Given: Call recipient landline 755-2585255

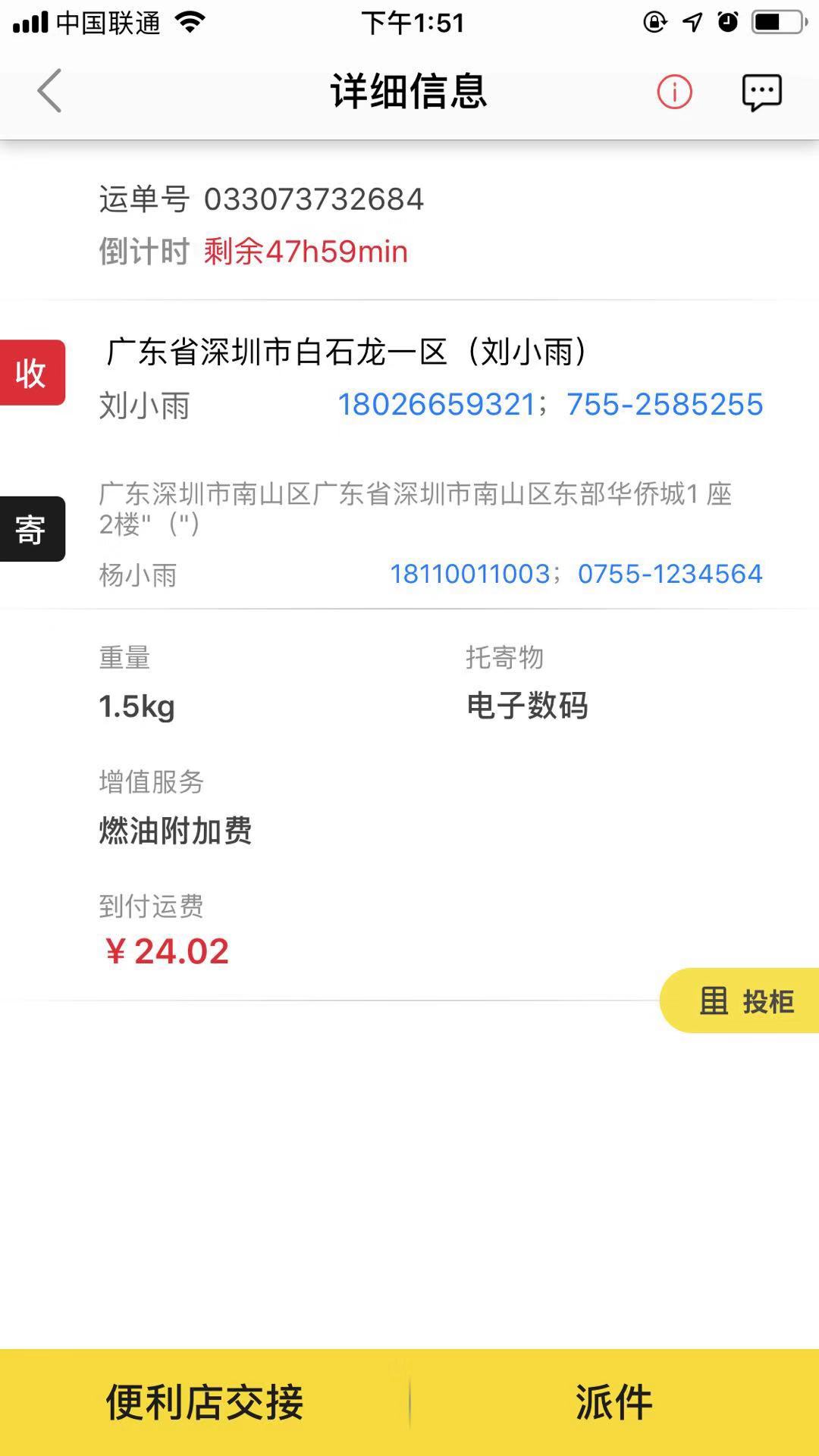Looking at the screenshot, I should [664, 405].
